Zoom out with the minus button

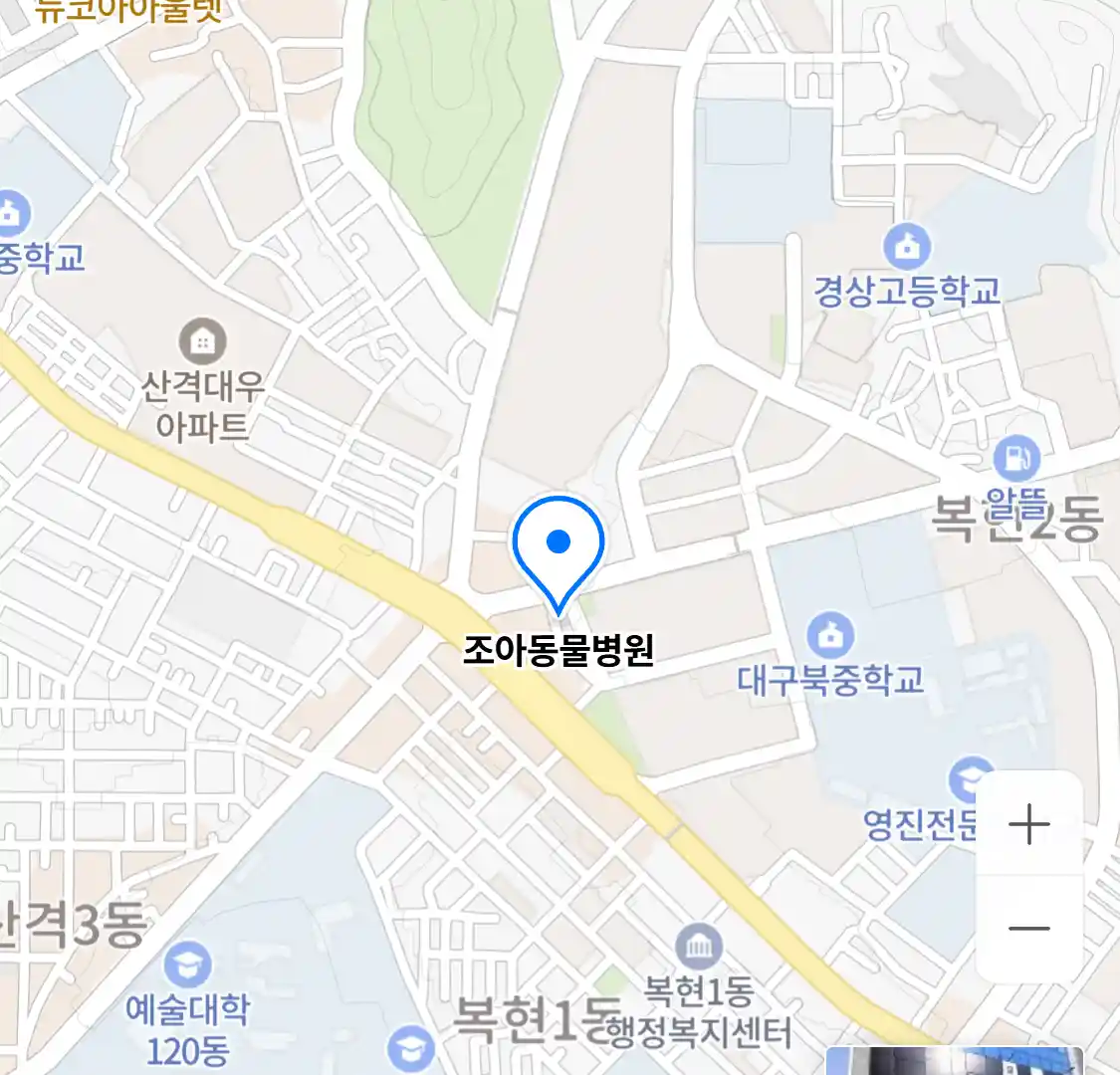tap(1028, 929)
